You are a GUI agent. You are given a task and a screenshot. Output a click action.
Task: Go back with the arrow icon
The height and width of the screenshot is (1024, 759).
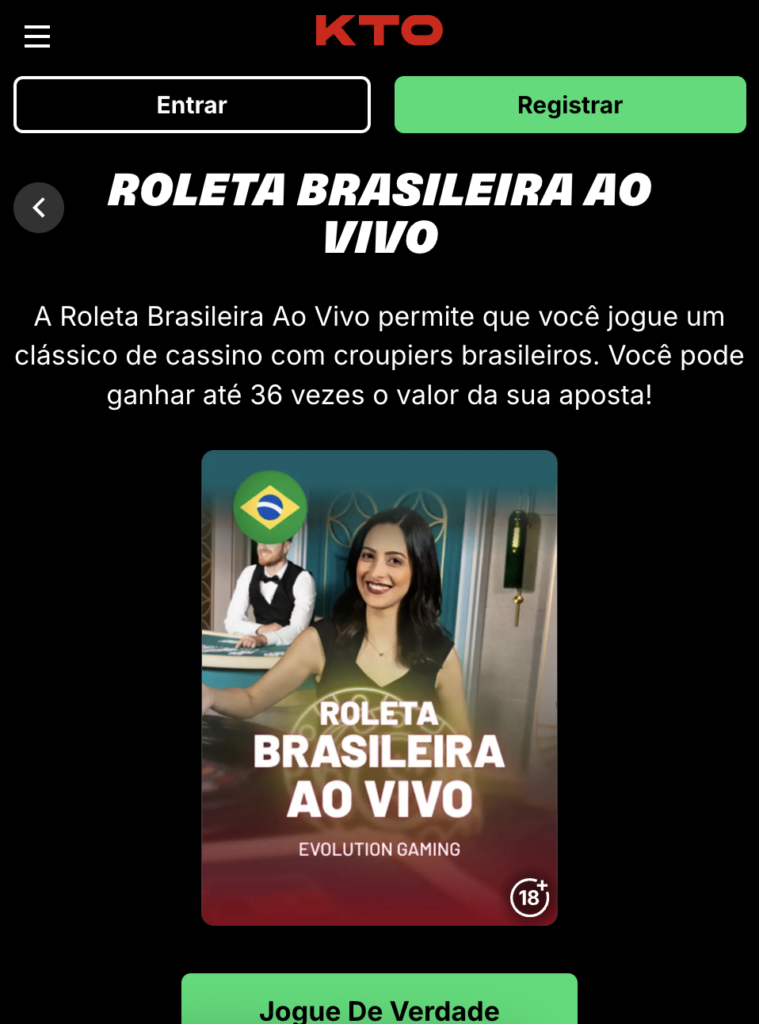[39, 208]
